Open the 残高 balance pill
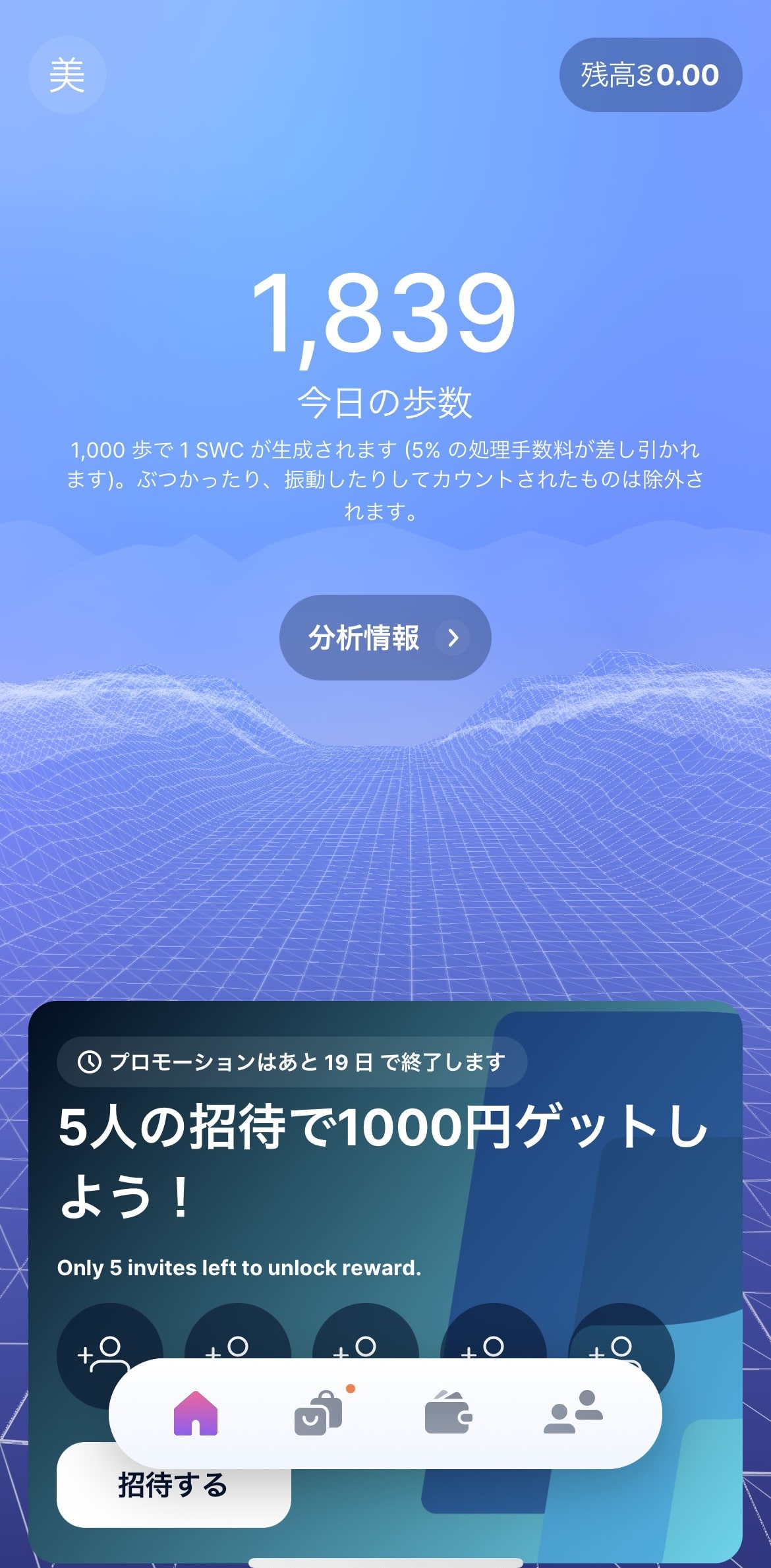 click(x=650, y=75)
